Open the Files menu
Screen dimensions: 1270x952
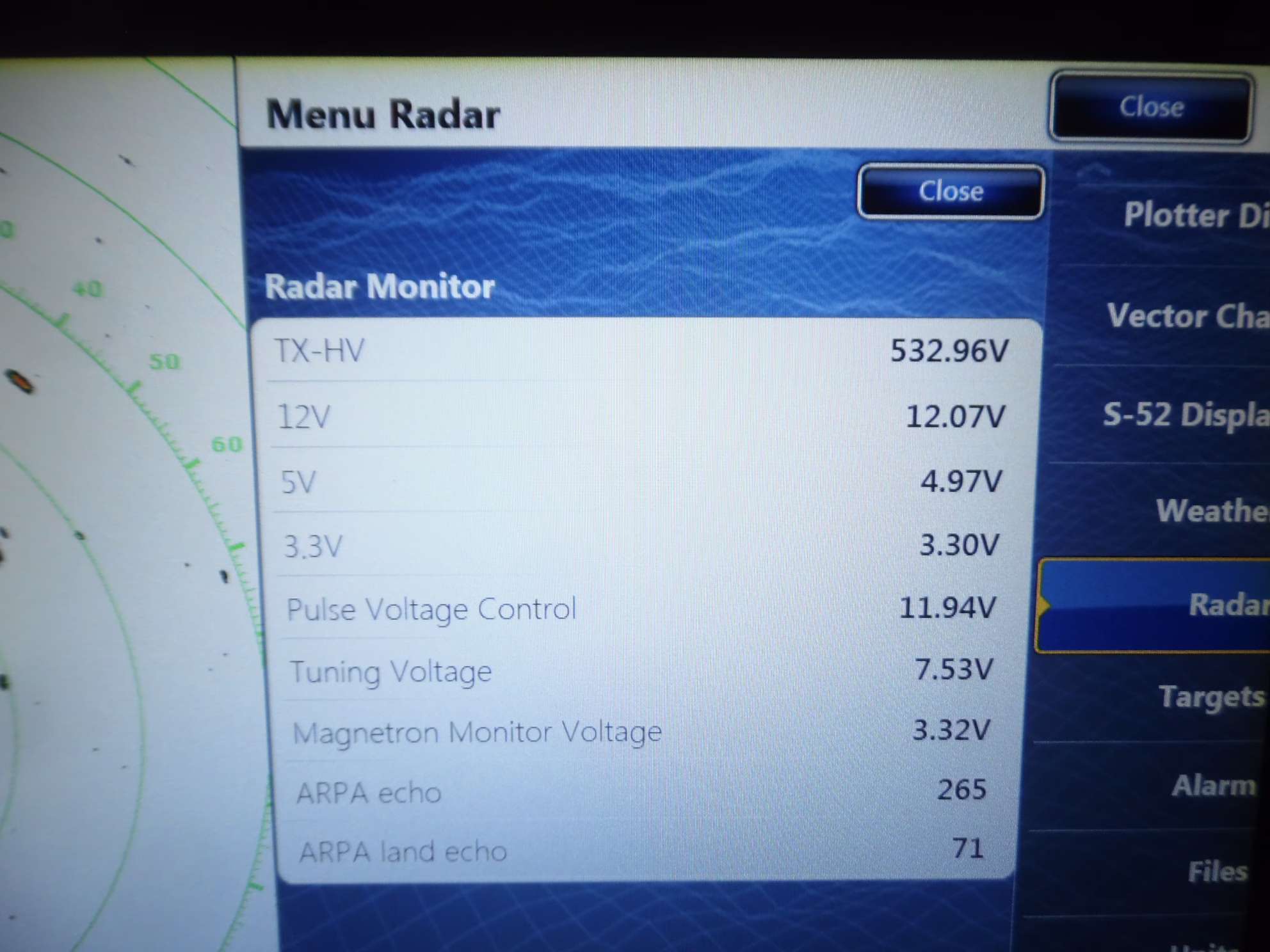(1216, 871)
